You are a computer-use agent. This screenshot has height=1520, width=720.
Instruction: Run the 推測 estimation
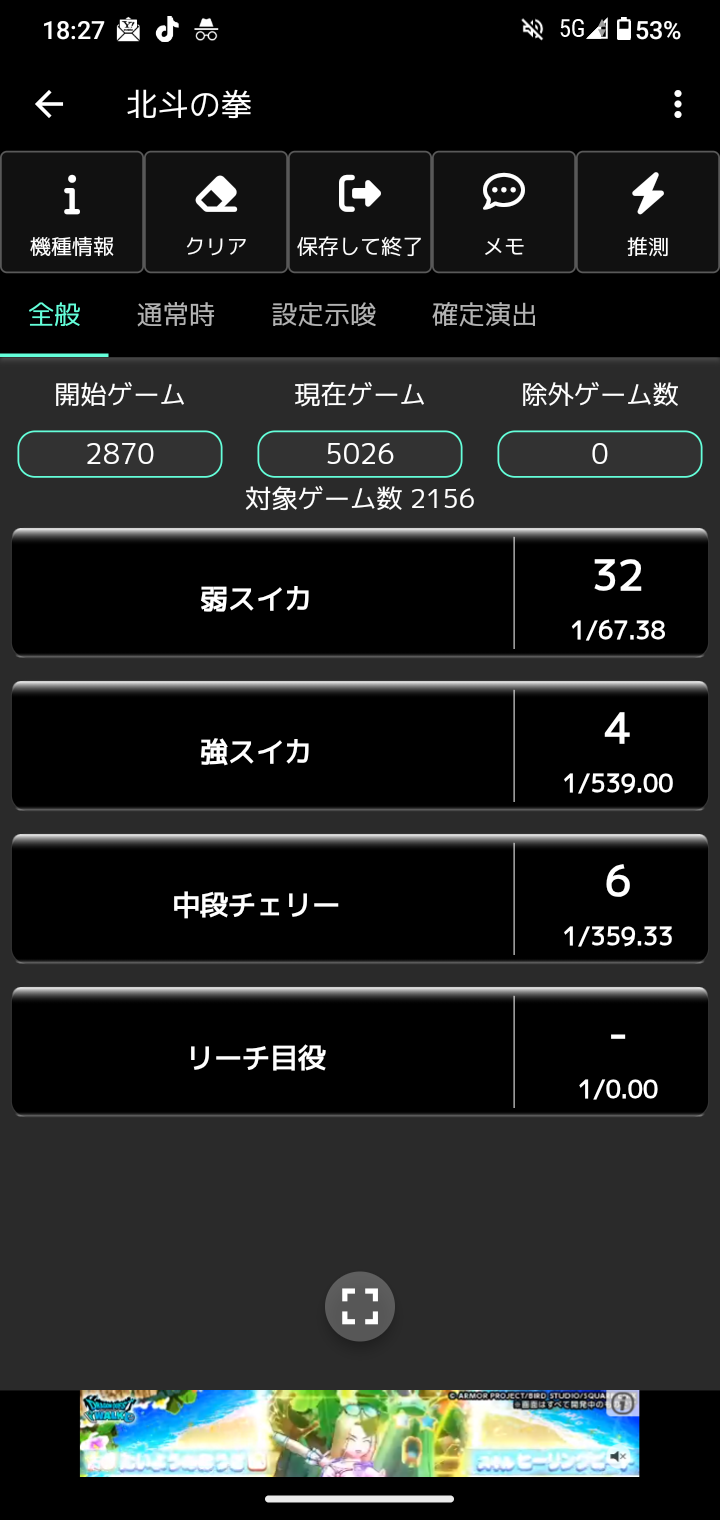pos(648,212)
